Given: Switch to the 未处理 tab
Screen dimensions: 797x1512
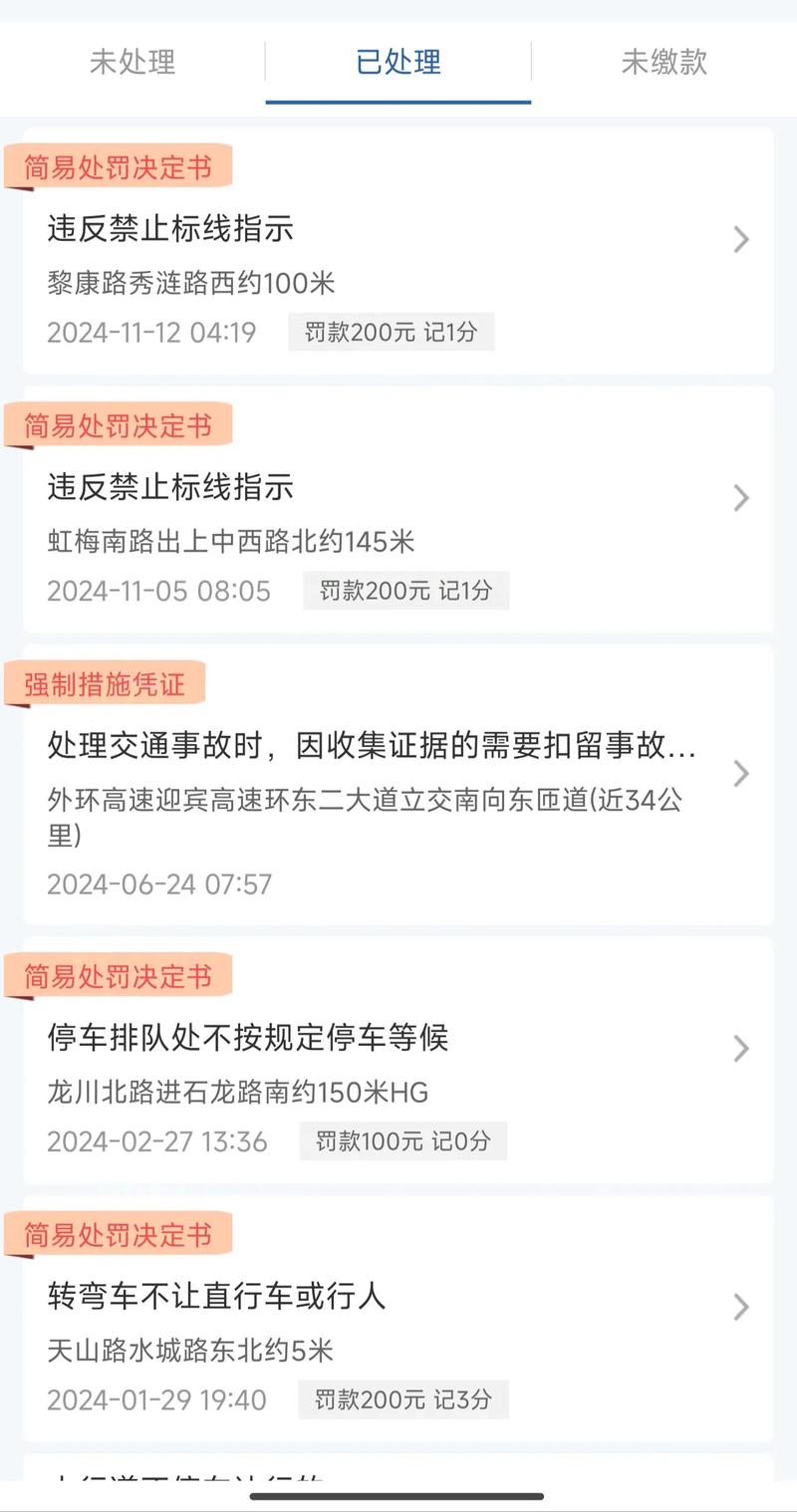Looking at the screenshot, I should (x=133, y=63).
